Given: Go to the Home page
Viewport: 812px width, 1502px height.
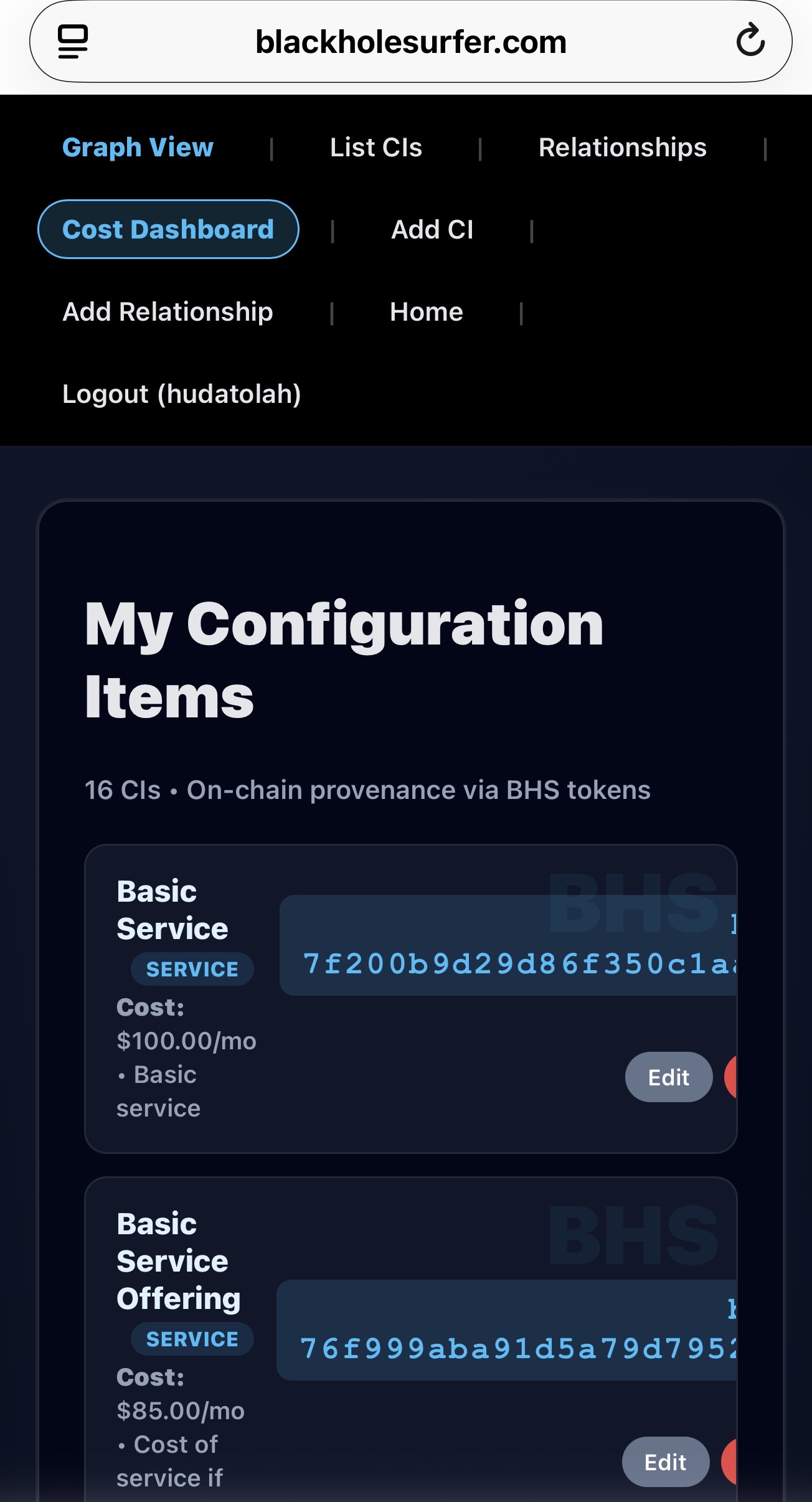Looking at the screenshot, I should [426, 311].
